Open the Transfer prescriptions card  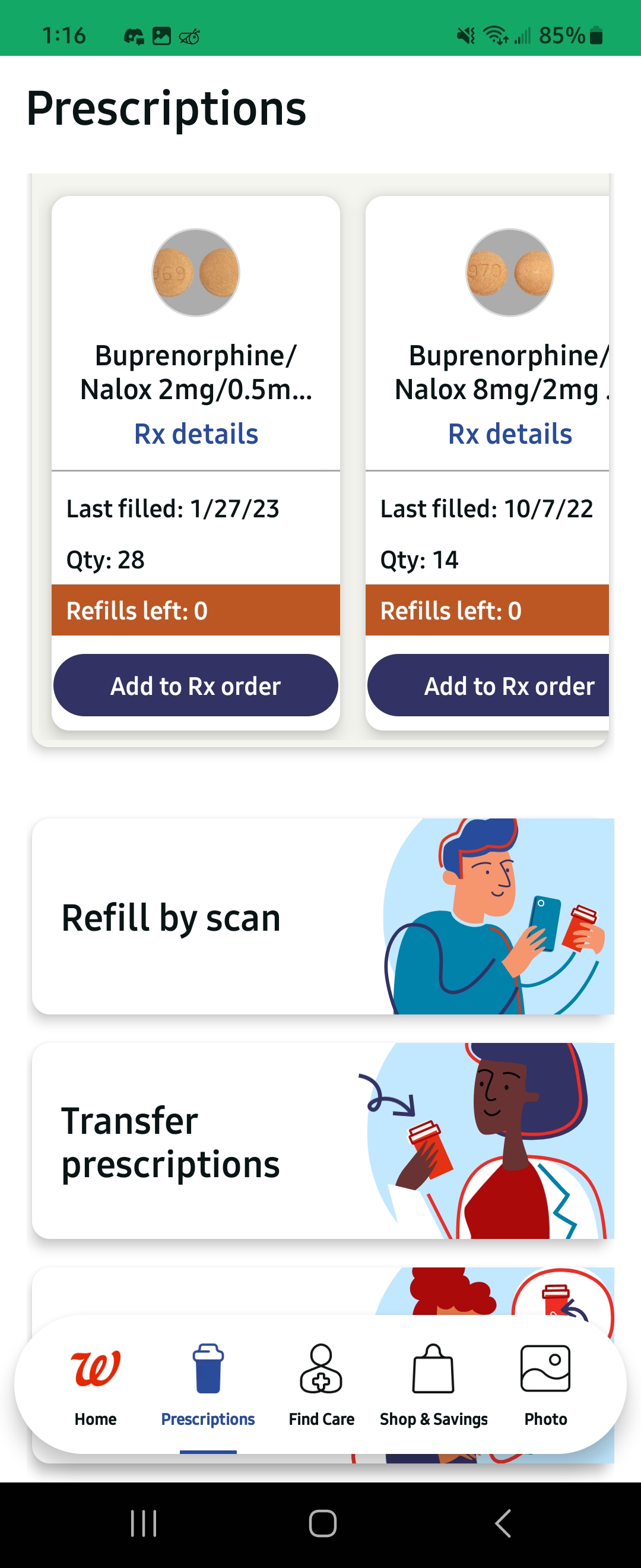[322, 1142]
